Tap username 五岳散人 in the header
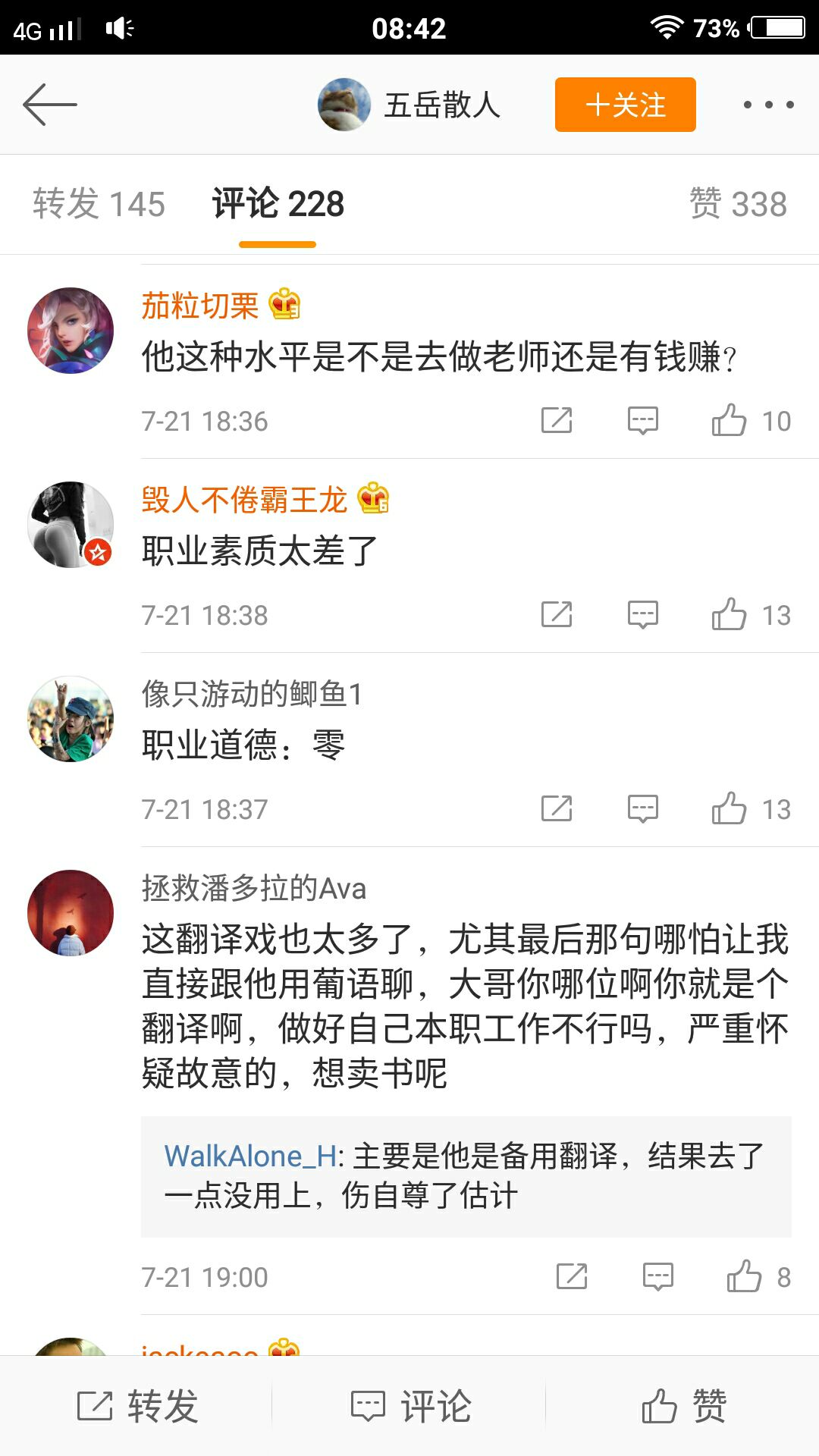 438,106
